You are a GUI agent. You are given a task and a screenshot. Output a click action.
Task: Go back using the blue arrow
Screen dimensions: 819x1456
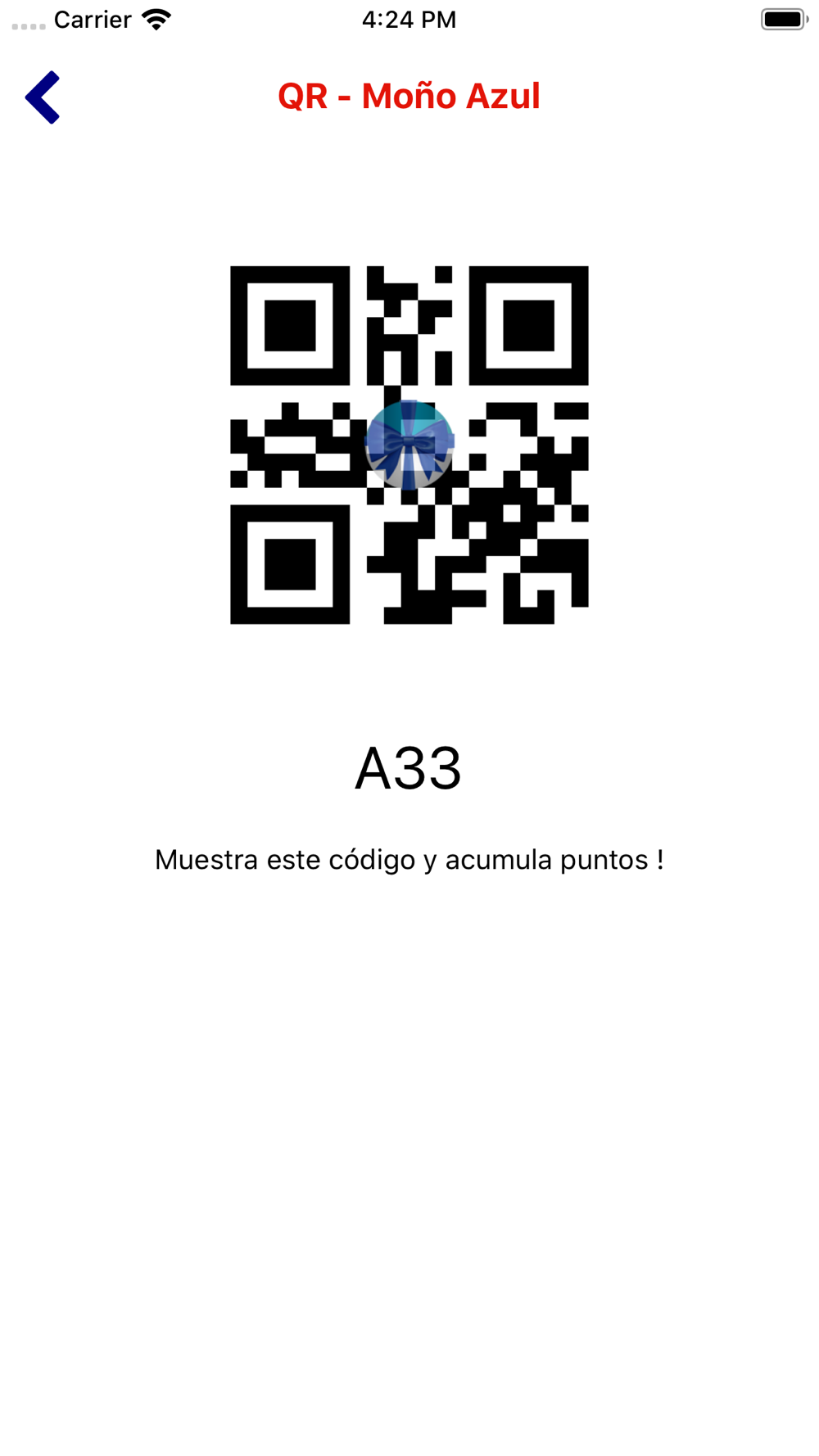[43, 97]
